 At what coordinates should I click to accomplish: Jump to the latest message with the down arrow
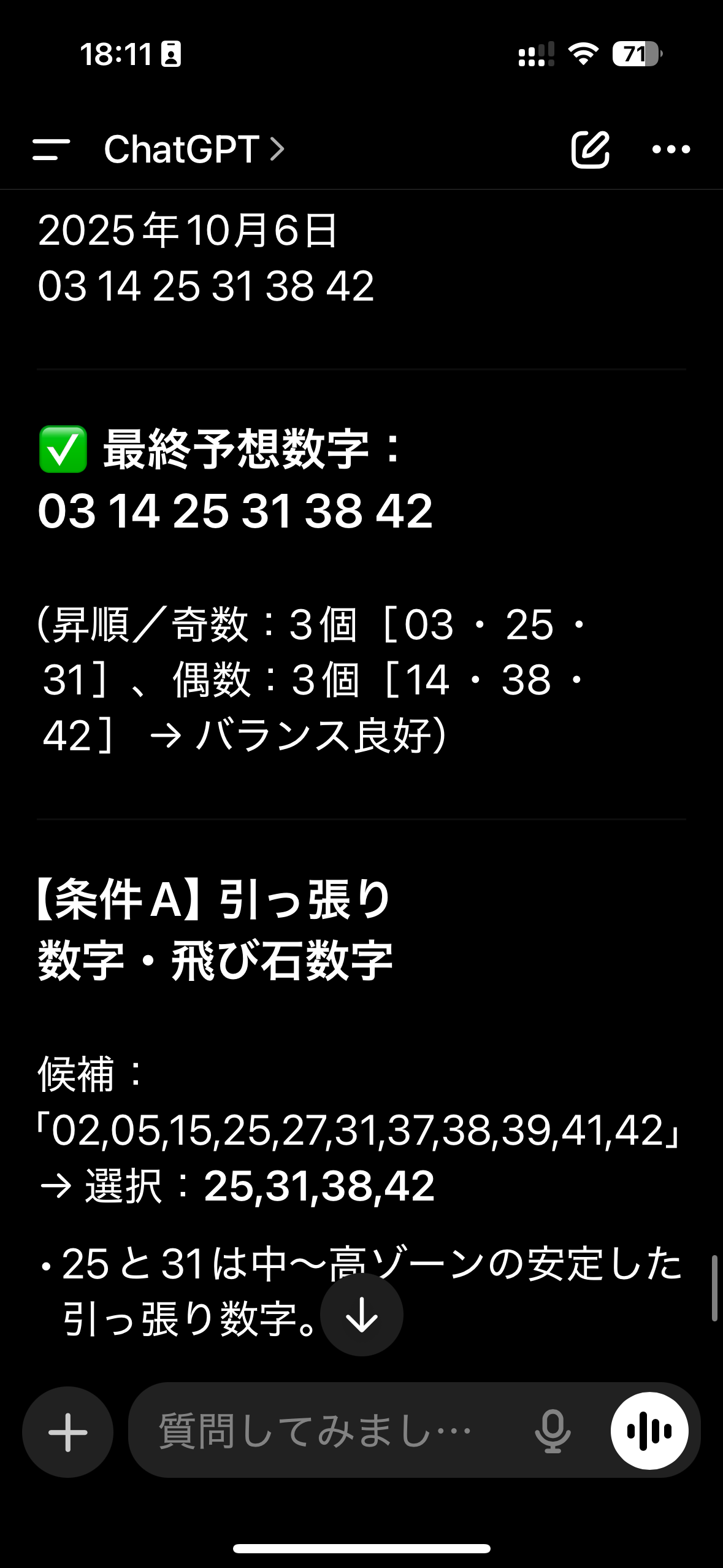pos(361,1315)
